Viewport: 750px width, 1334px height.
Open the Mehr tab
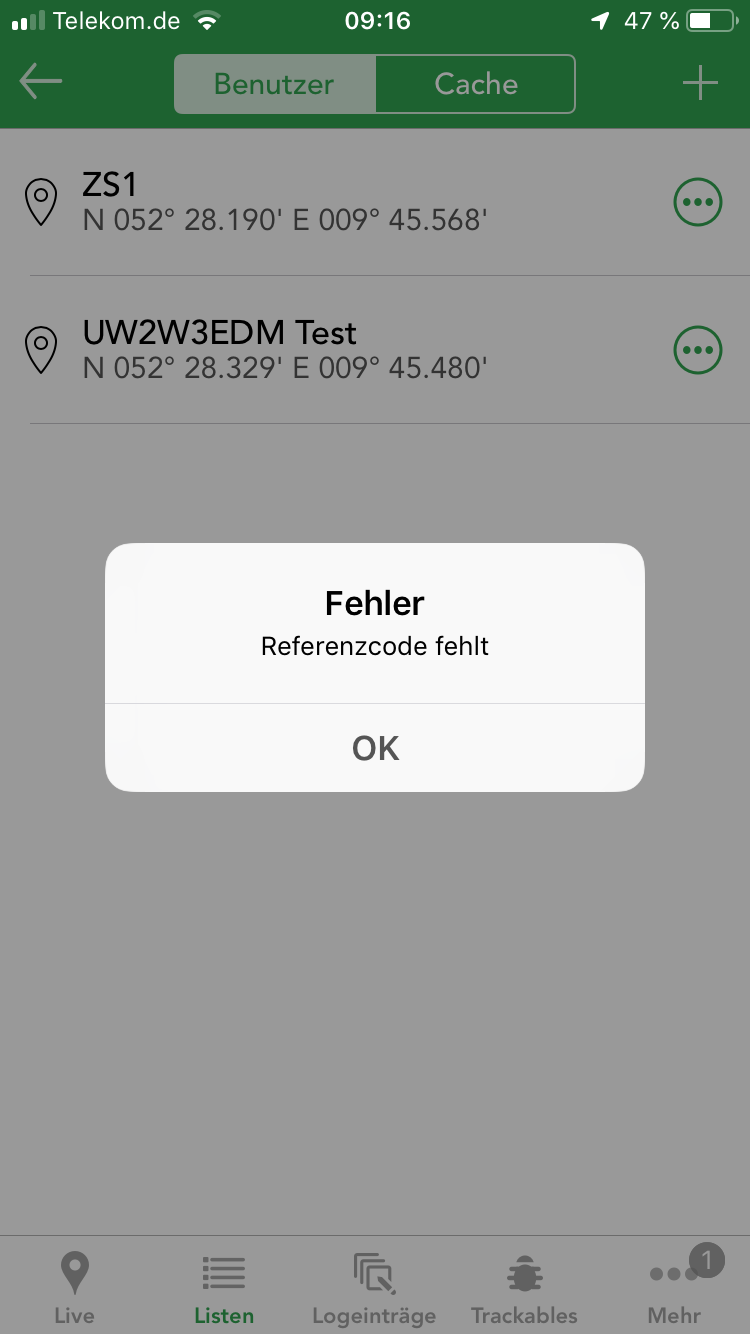(675, 1287)
